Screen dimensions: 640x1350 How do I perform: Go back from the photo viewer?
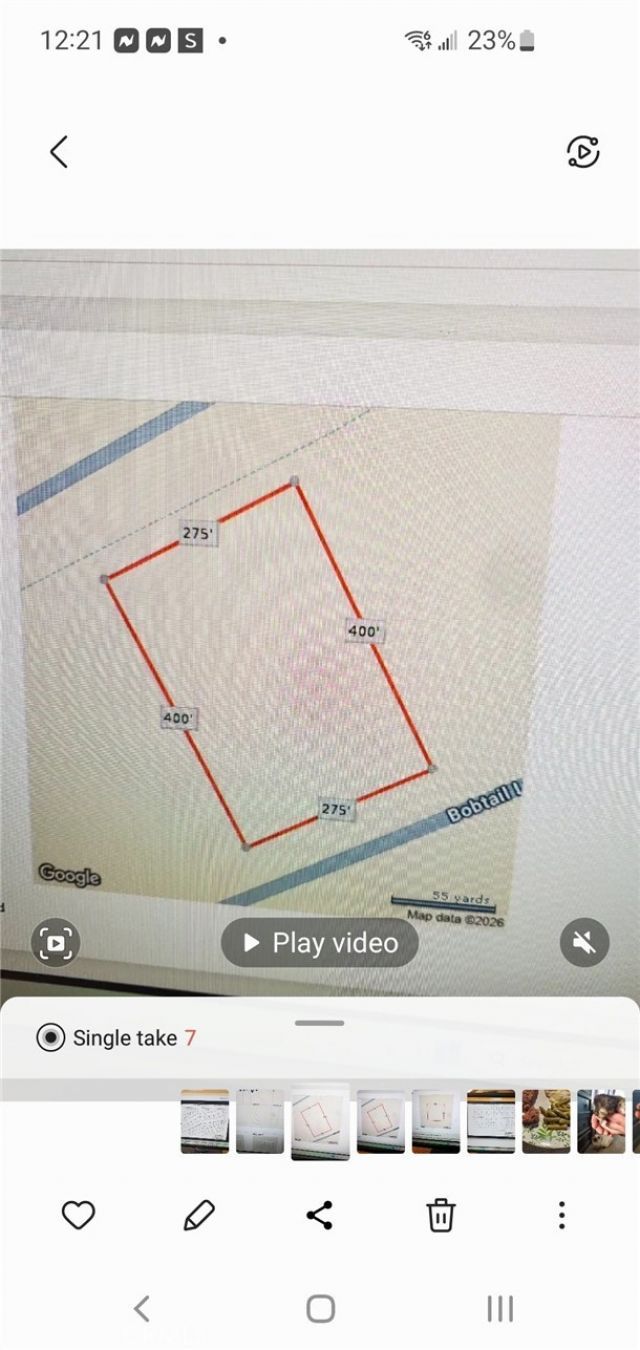[x=59, y=152]
